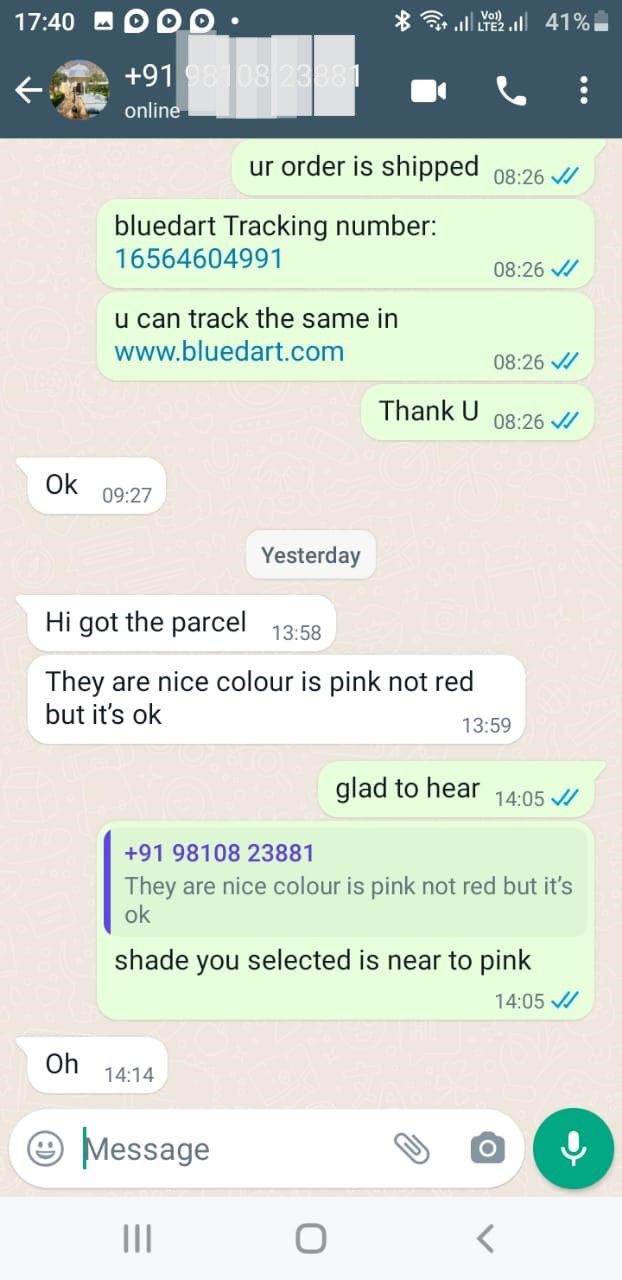
Task: Focus the Message text field
Action: pyautogui.click(x=230, y=1149)
